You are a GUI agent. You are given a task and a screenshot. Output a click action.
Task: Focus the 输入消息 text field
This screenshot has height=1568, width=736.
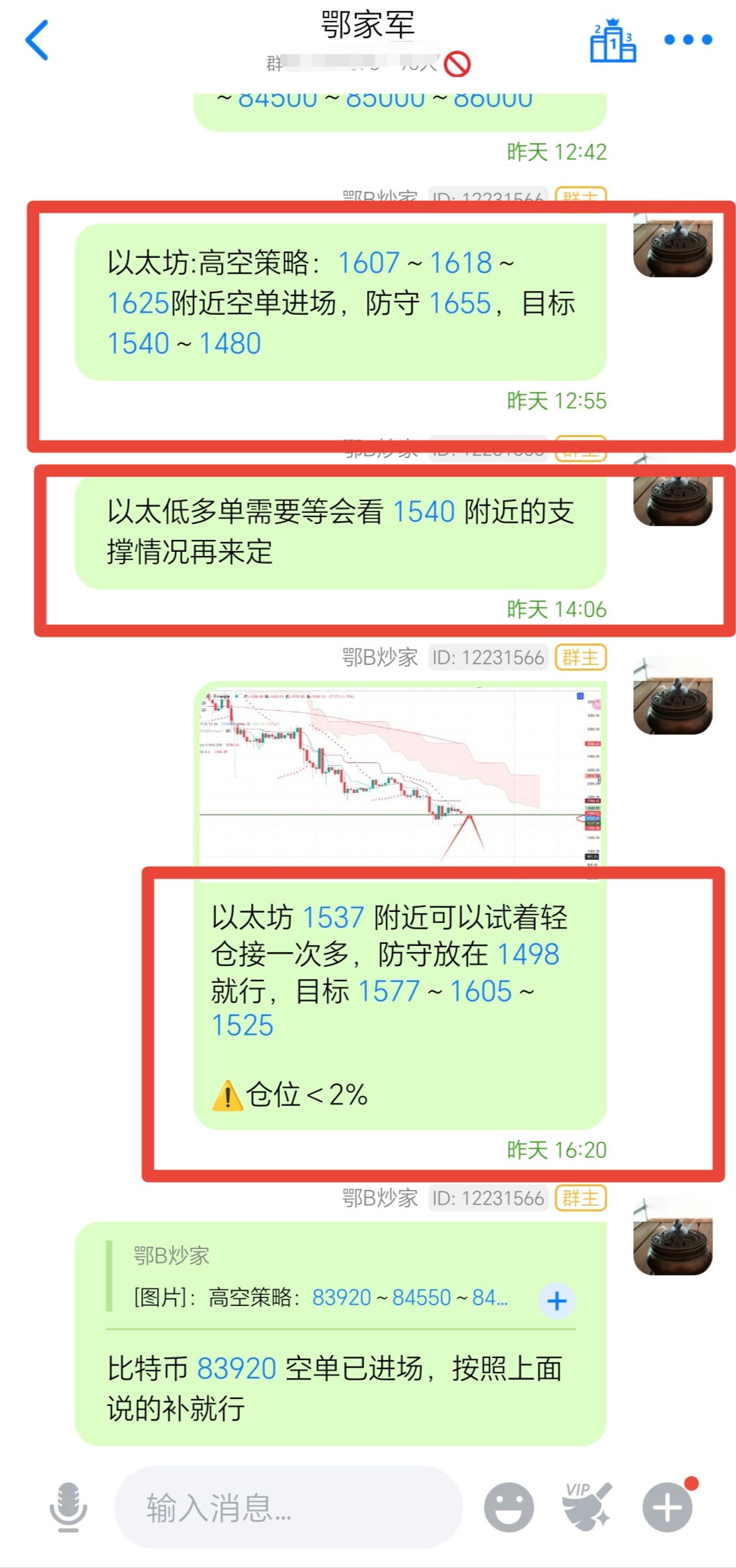[x=288, y=1508]
